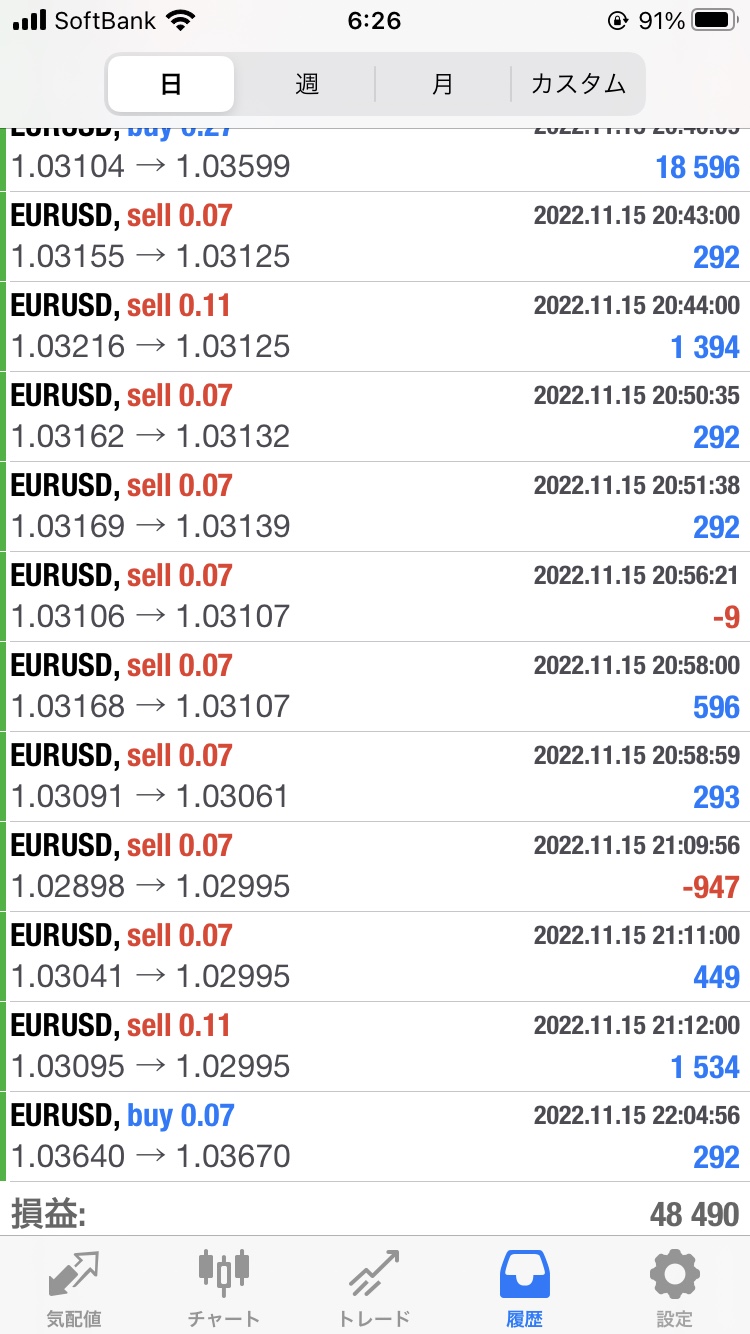Image resolution: width=750 pixels, height=1334 pixels.
Task: Expand the EURUSD trade with profit 449
Action: click(x=375, y=957)
